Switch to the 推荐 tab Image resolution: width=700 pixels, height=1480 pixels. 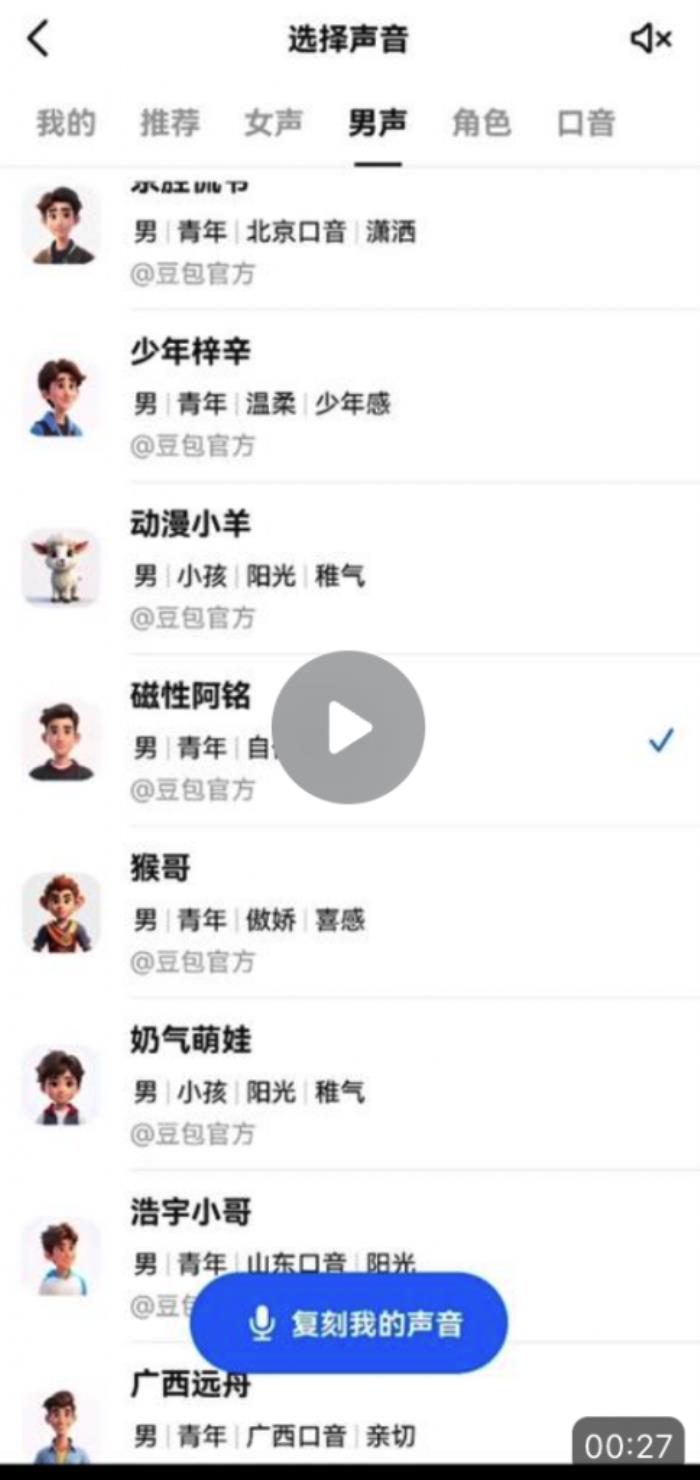[x=170, y=123]
